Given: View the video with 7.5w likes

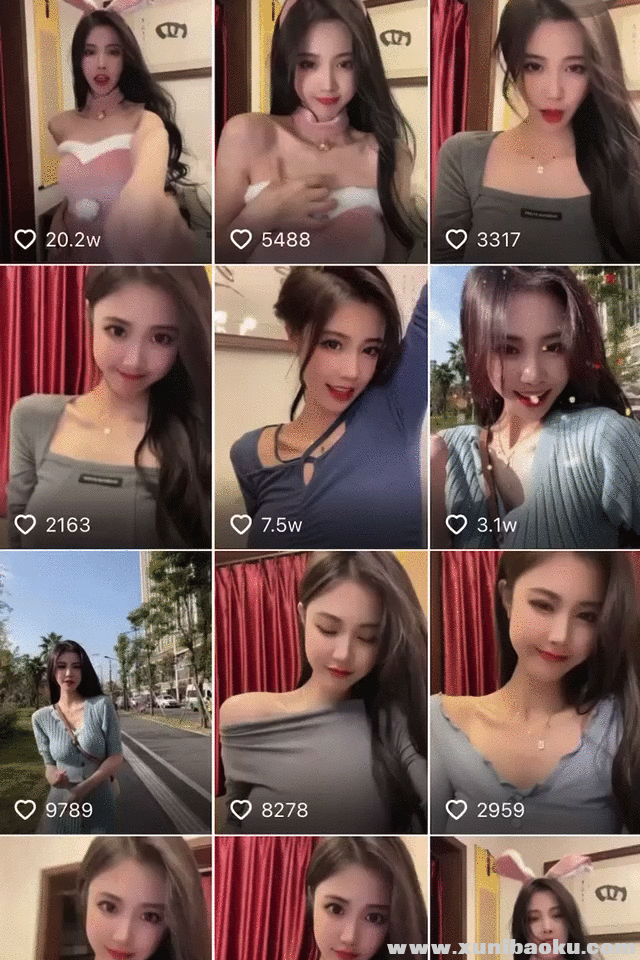Looking at the screenshot, I should tap(321, 406).
